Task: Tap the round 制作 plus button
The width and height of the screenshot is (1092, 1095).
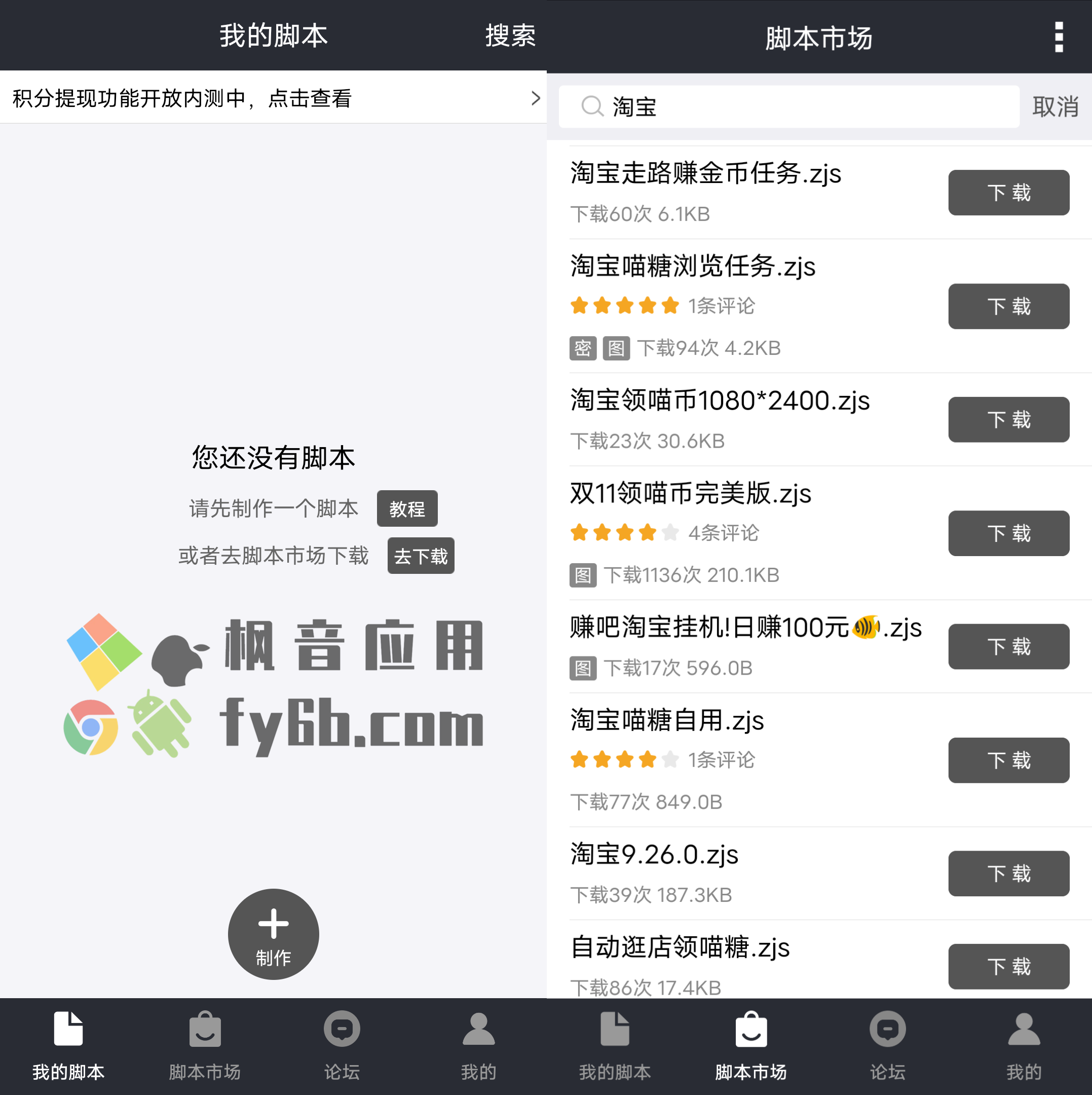Action: pyautogui.click(x=273, y=933)
